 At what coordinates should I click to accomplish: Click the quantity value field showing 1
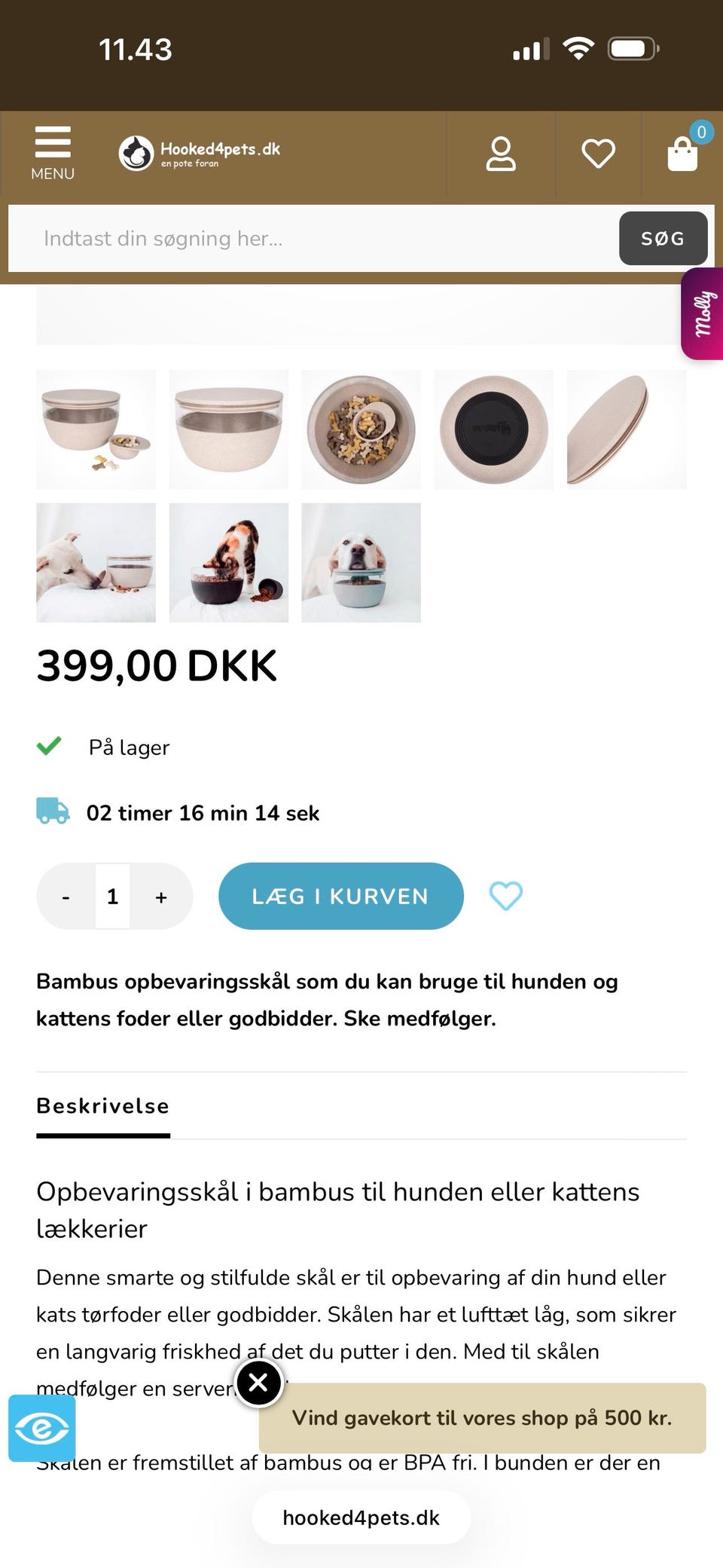(x=113, y=897)
